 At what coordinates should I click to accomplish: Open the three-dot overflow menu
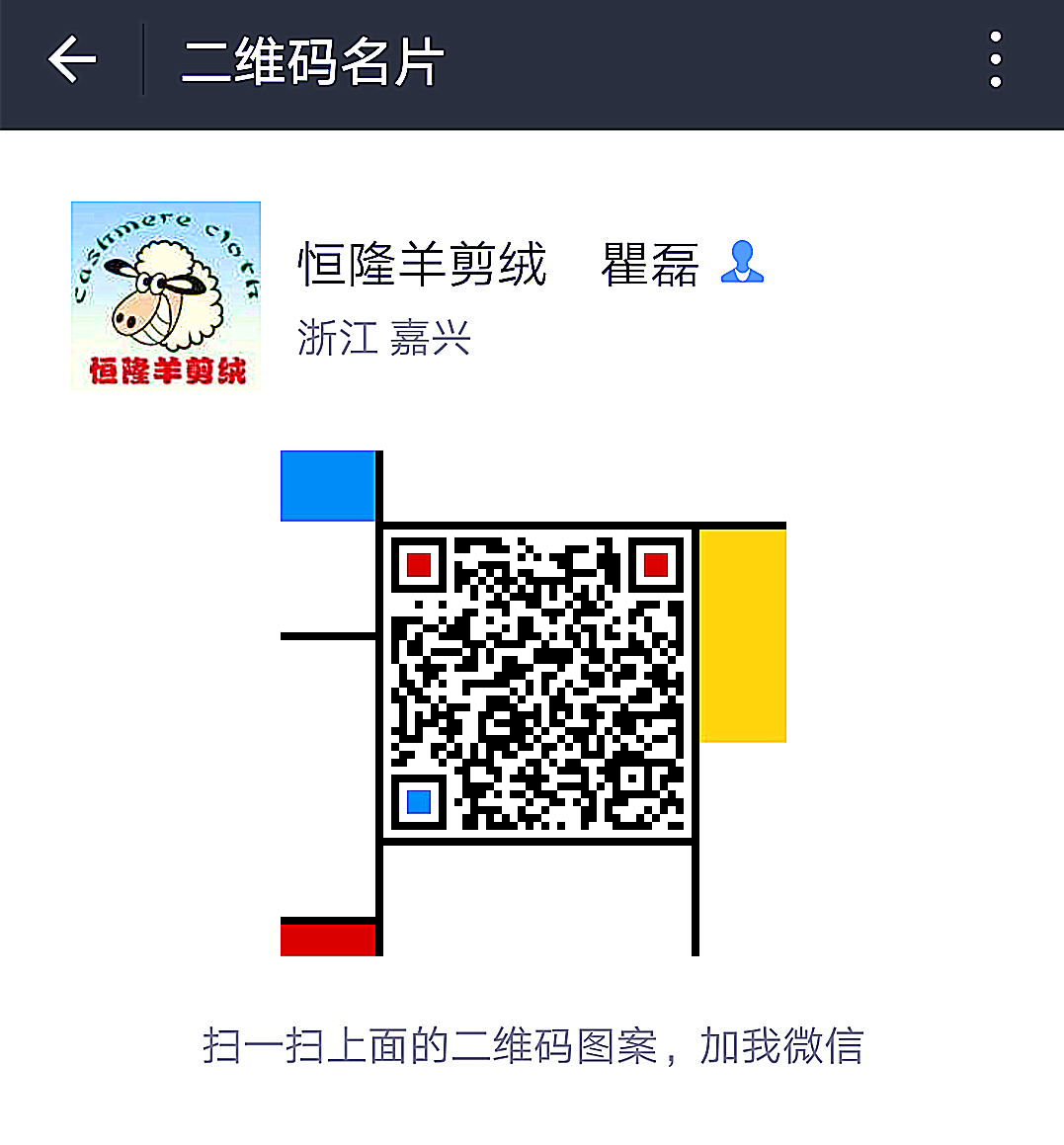995,60
